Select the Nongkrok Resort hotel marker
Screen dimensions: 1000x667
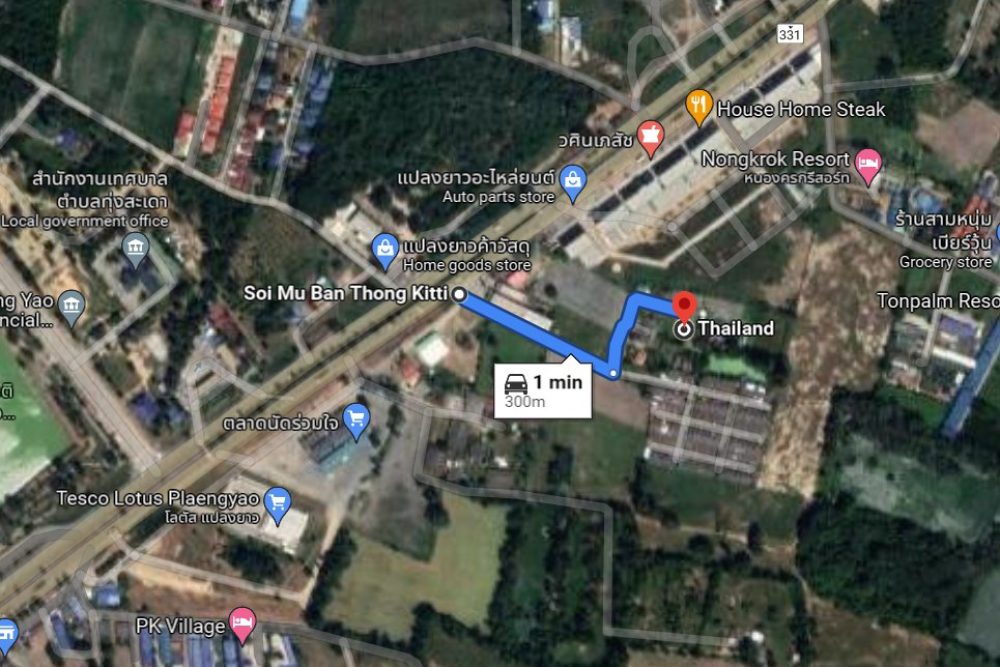869,164
